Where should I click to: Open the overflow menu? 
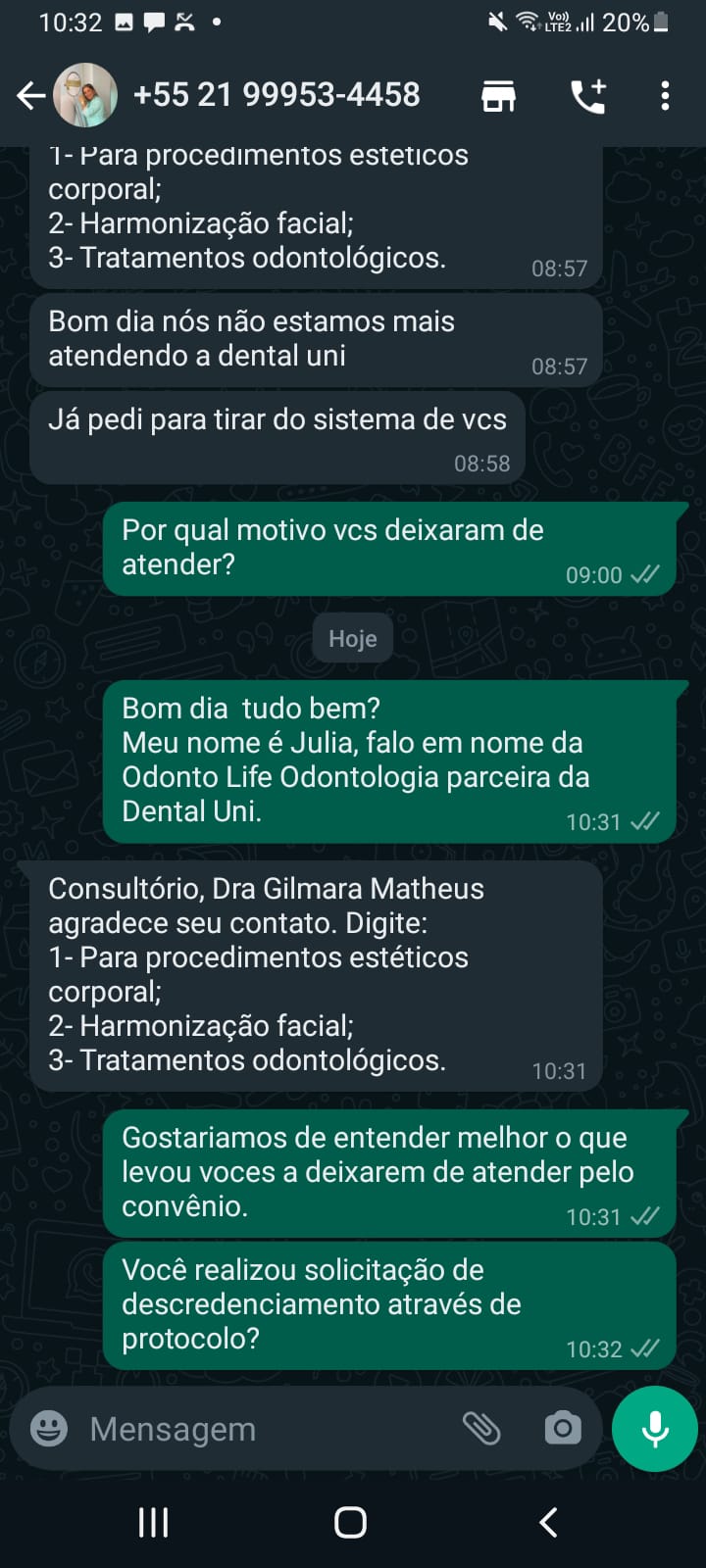pyautogui.click(x=665, y=96)
